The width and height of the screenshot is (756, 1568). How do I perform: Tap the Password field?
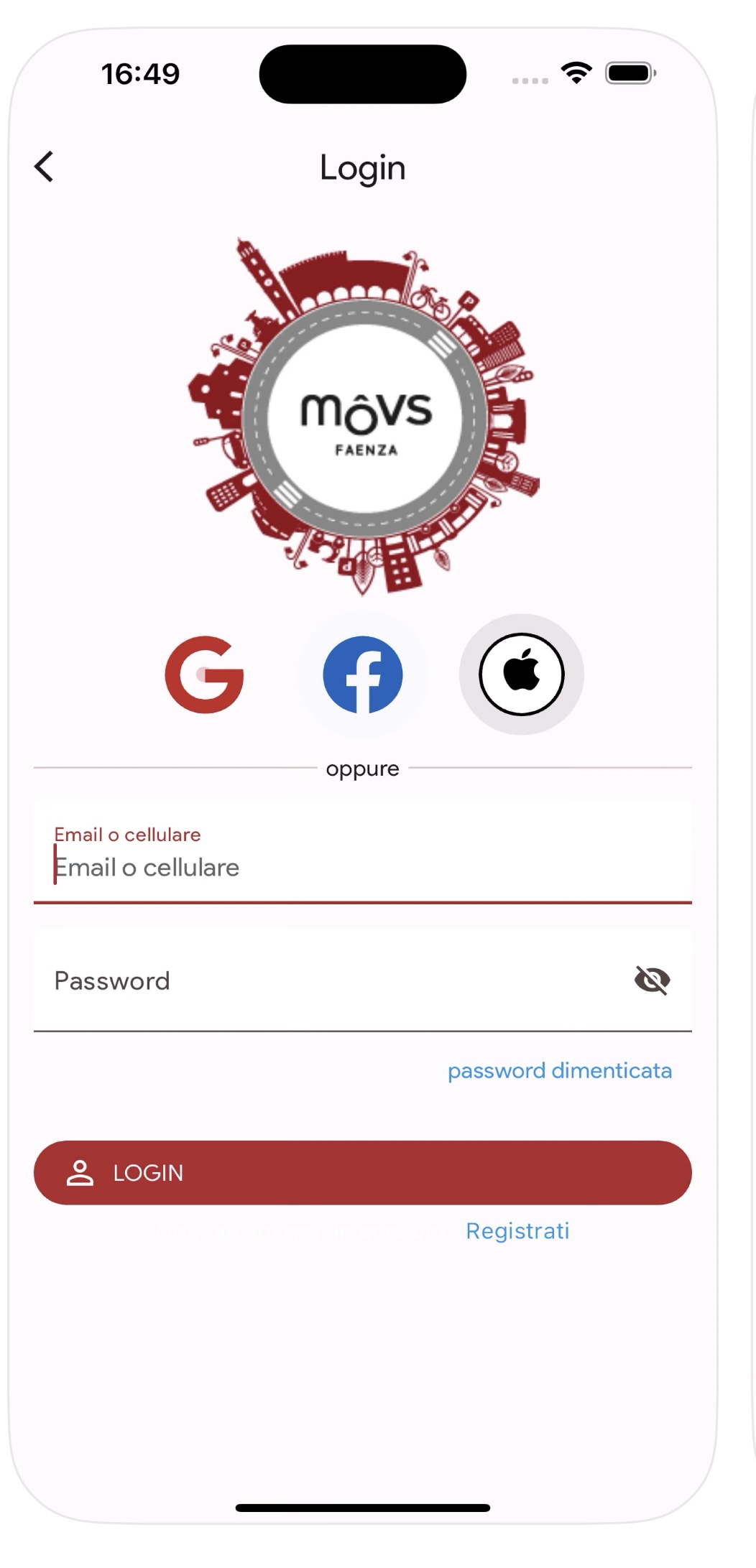[323, 981]
